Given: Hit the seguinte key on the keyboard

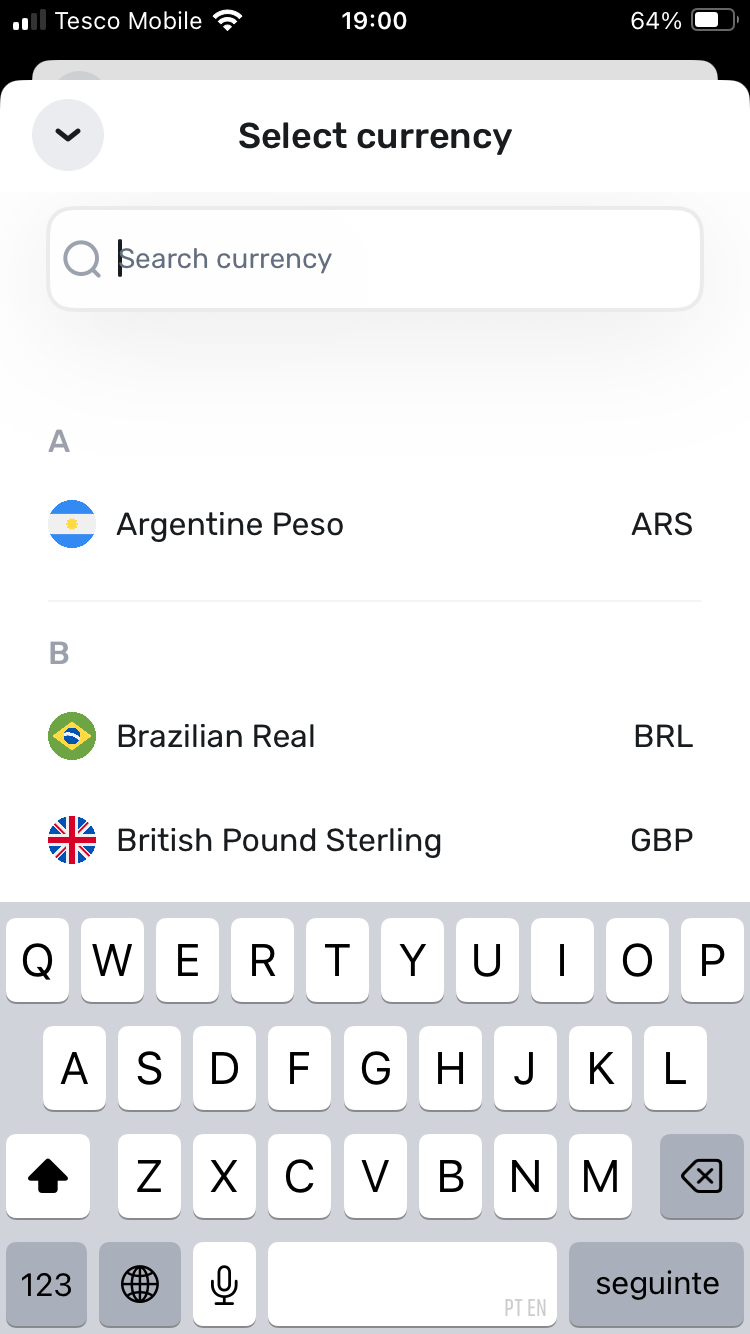Looking at the screenshot, I should 657,1284.
